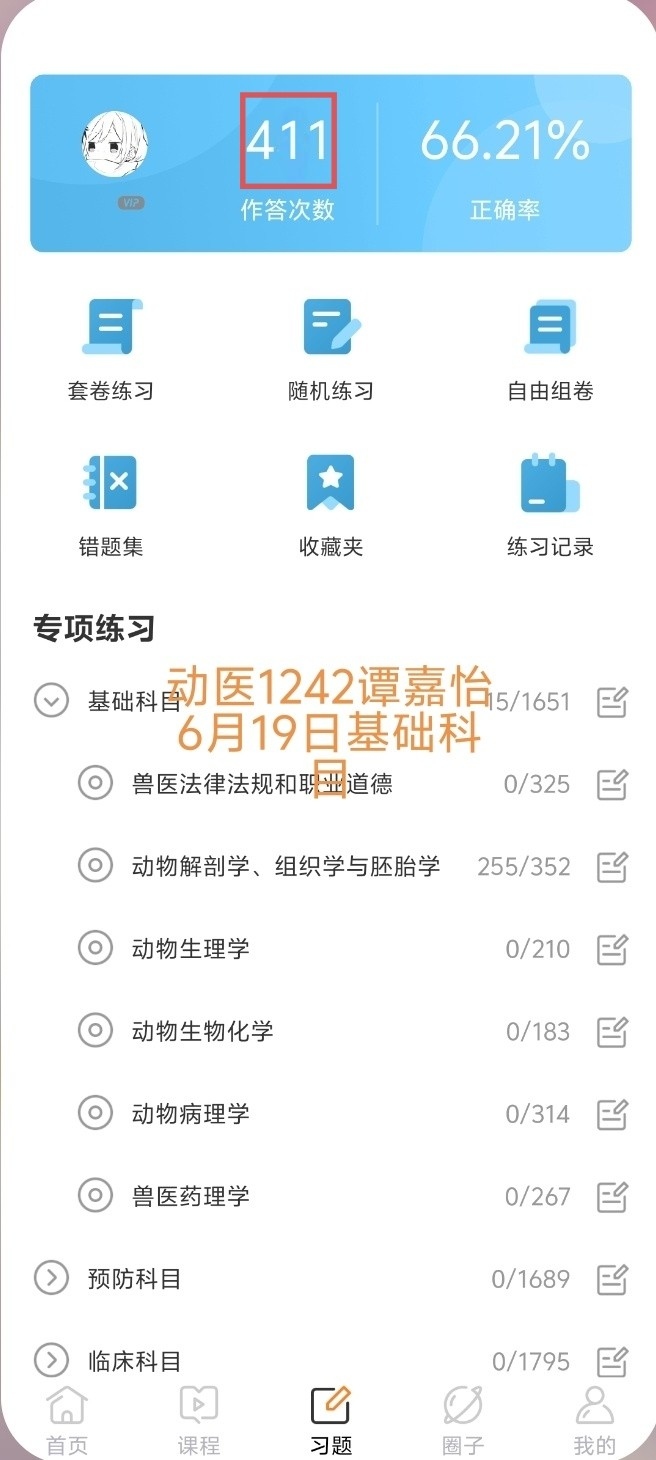Go to the 首页 home tab
This screenshot has width=656, height=1460.
pos(67,1420)
